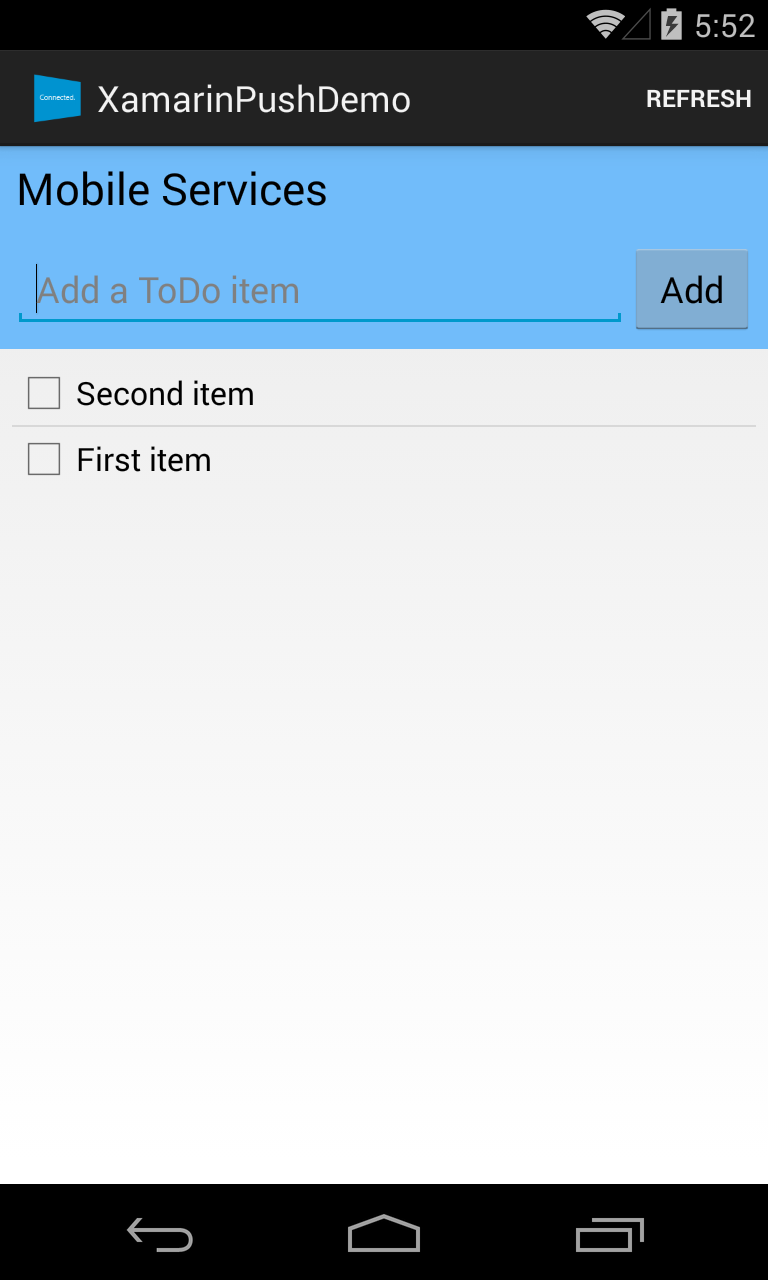Screen dimensions: 768x1280
Task: Focus the Add a ToDo item field
Action: [x=320, y=291]
